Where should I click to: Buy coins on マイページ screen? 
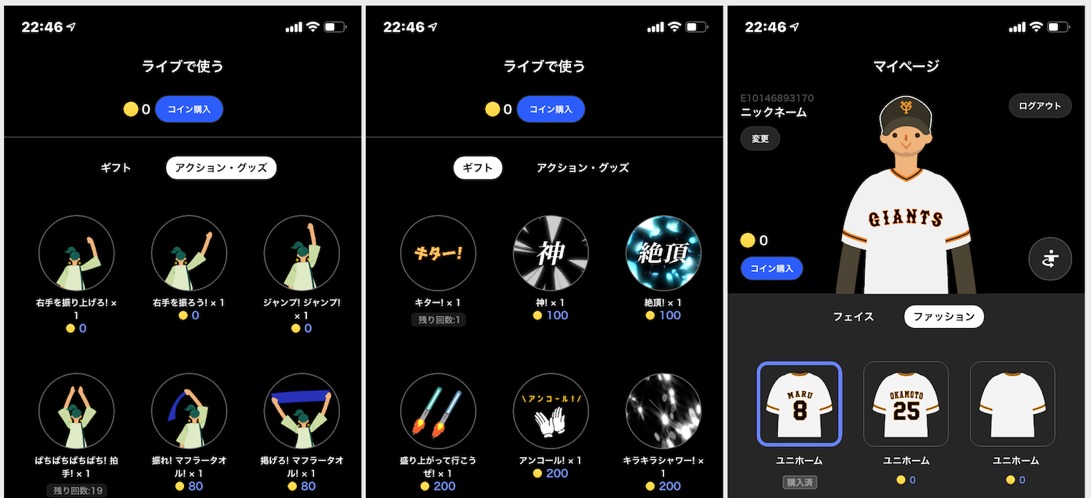pos(771,268)
